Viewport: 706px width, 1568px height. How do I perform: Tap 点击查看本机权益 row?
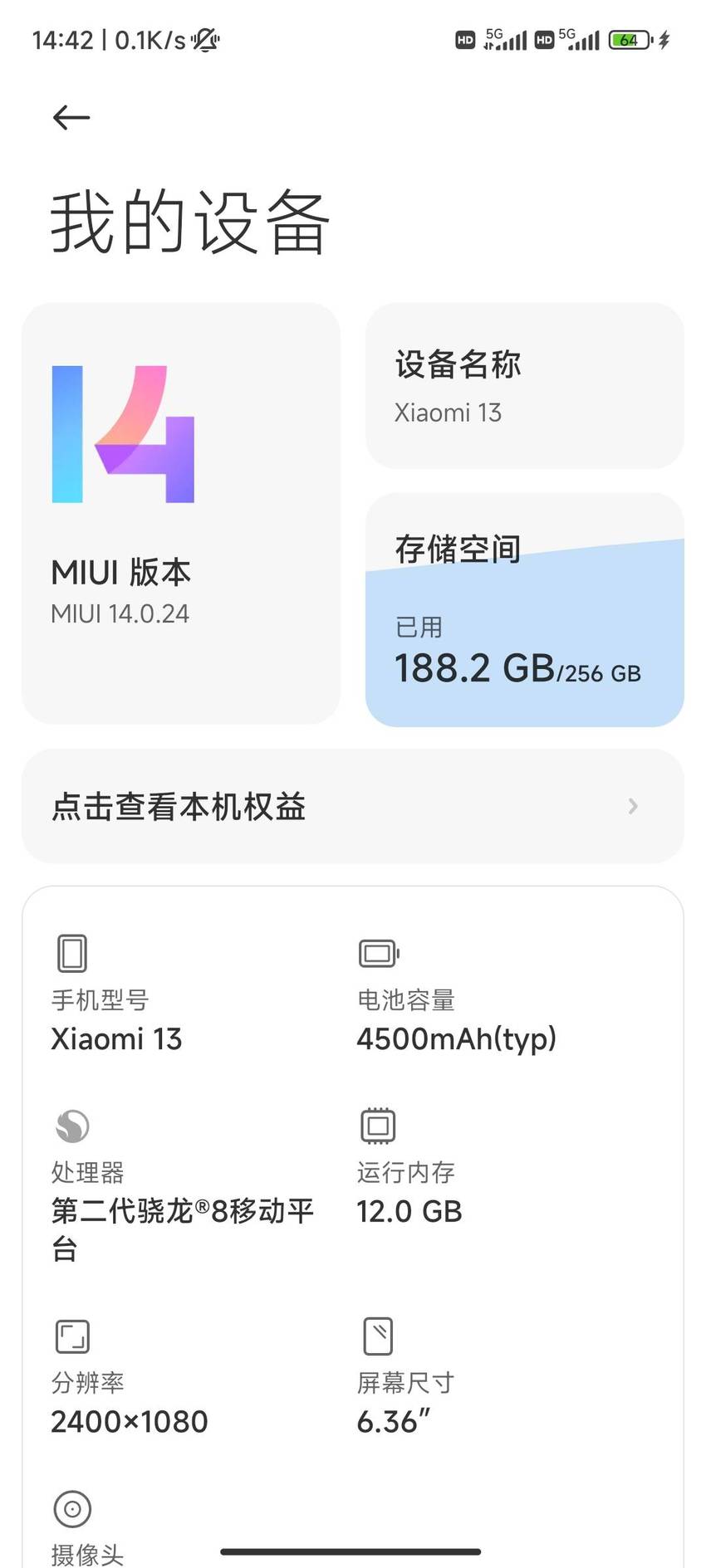click(353, 806)
